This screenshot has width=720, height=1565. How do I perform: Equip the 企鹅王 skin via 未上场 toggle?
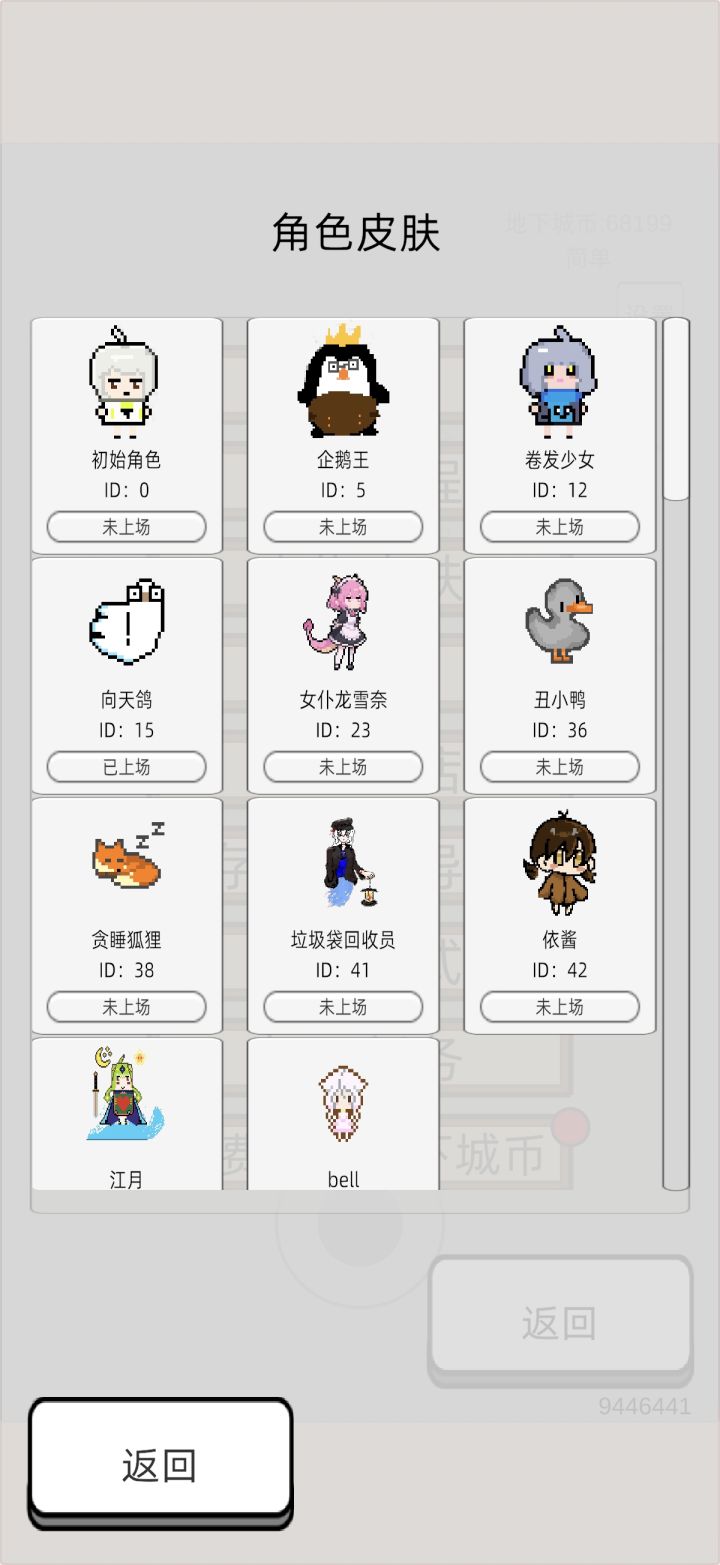click(x=343, y=527)
